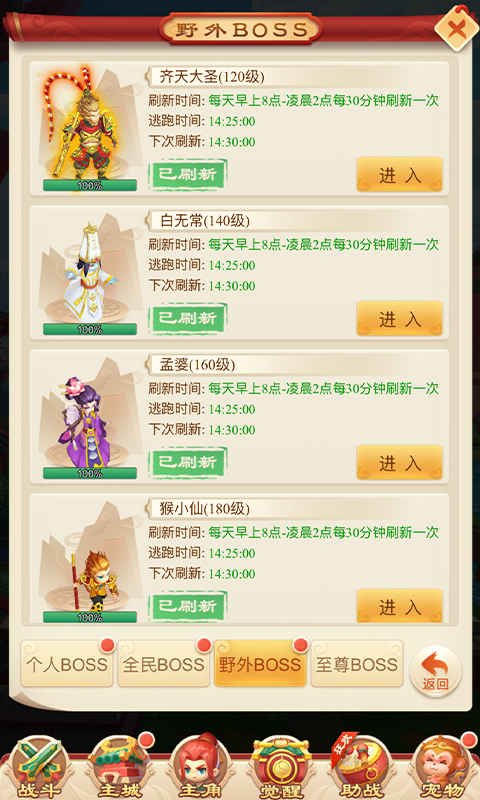Enter the 白无常 boss fight
Image resolution: width=480 pixels, height=800 pixels.
click(x=399, y=319)
